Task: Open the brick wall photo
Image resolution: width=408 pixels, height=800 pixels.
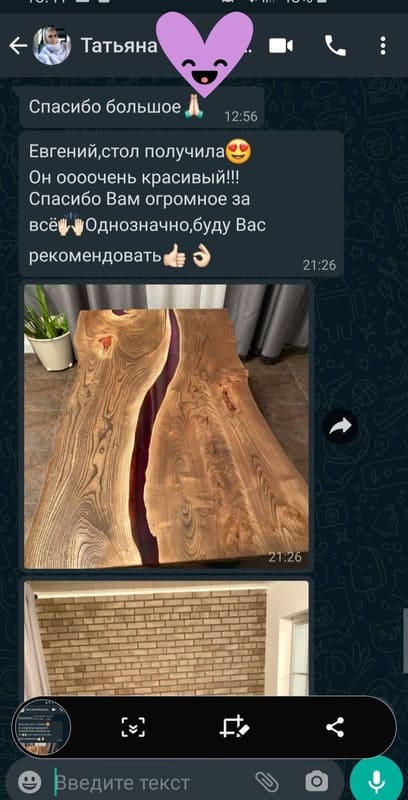Action: [166, 638]
